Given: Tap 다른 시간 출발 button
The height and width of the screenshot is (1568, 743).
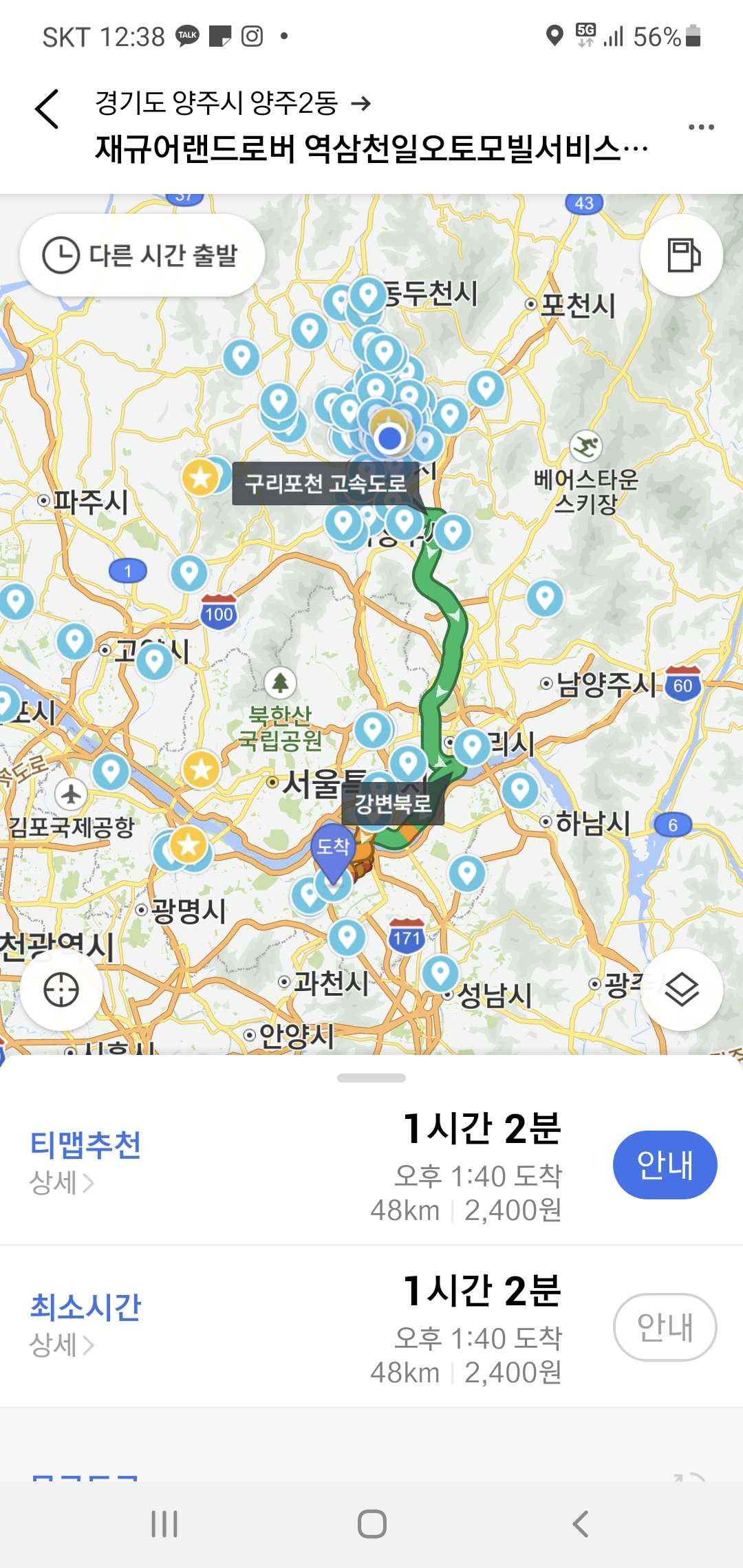Looking at the screenshot, I should pyautogui.click(x=142, y=255).
